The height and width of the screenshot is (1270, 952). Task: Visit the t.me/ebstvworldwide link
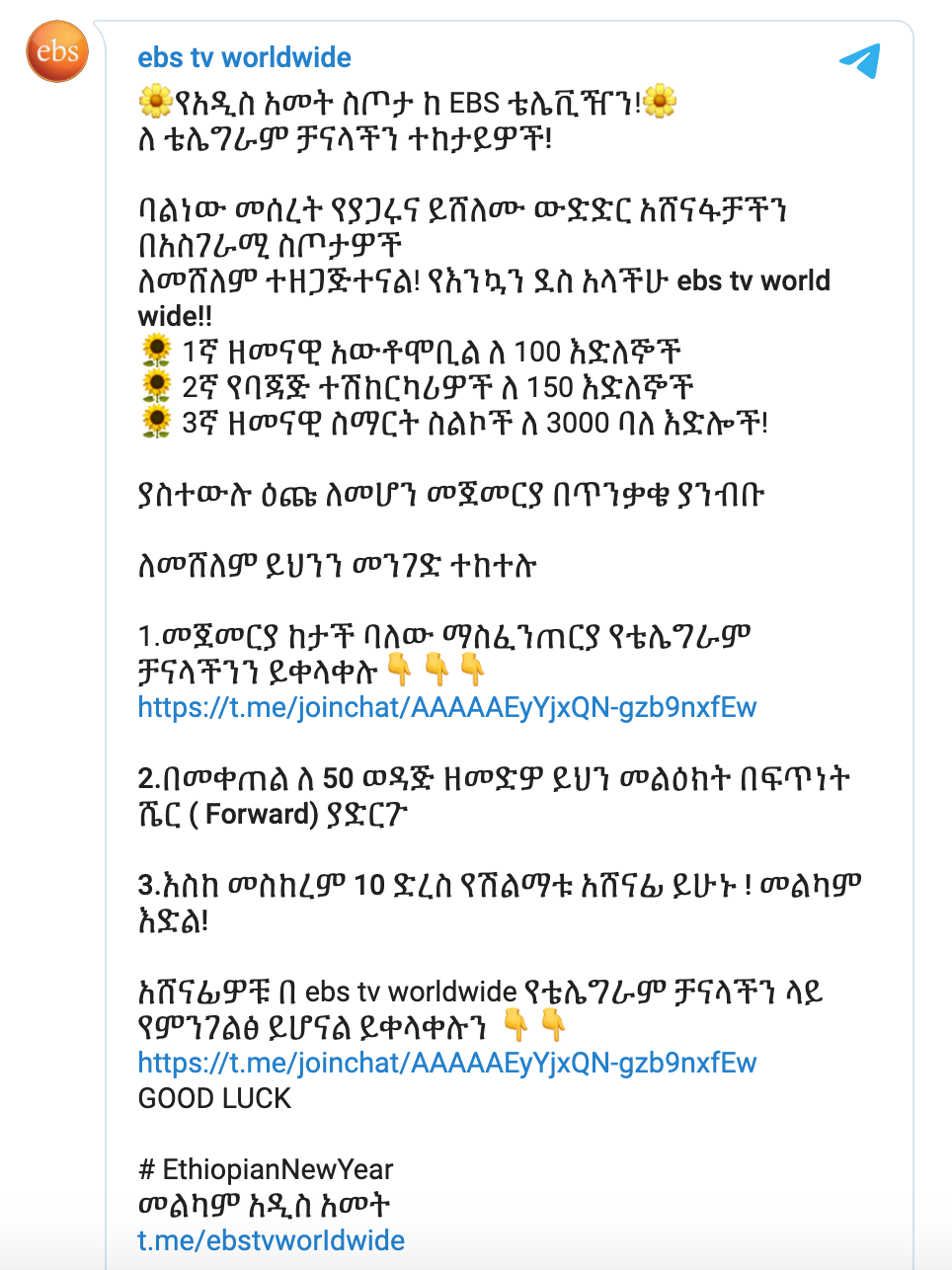[271, 1240]
